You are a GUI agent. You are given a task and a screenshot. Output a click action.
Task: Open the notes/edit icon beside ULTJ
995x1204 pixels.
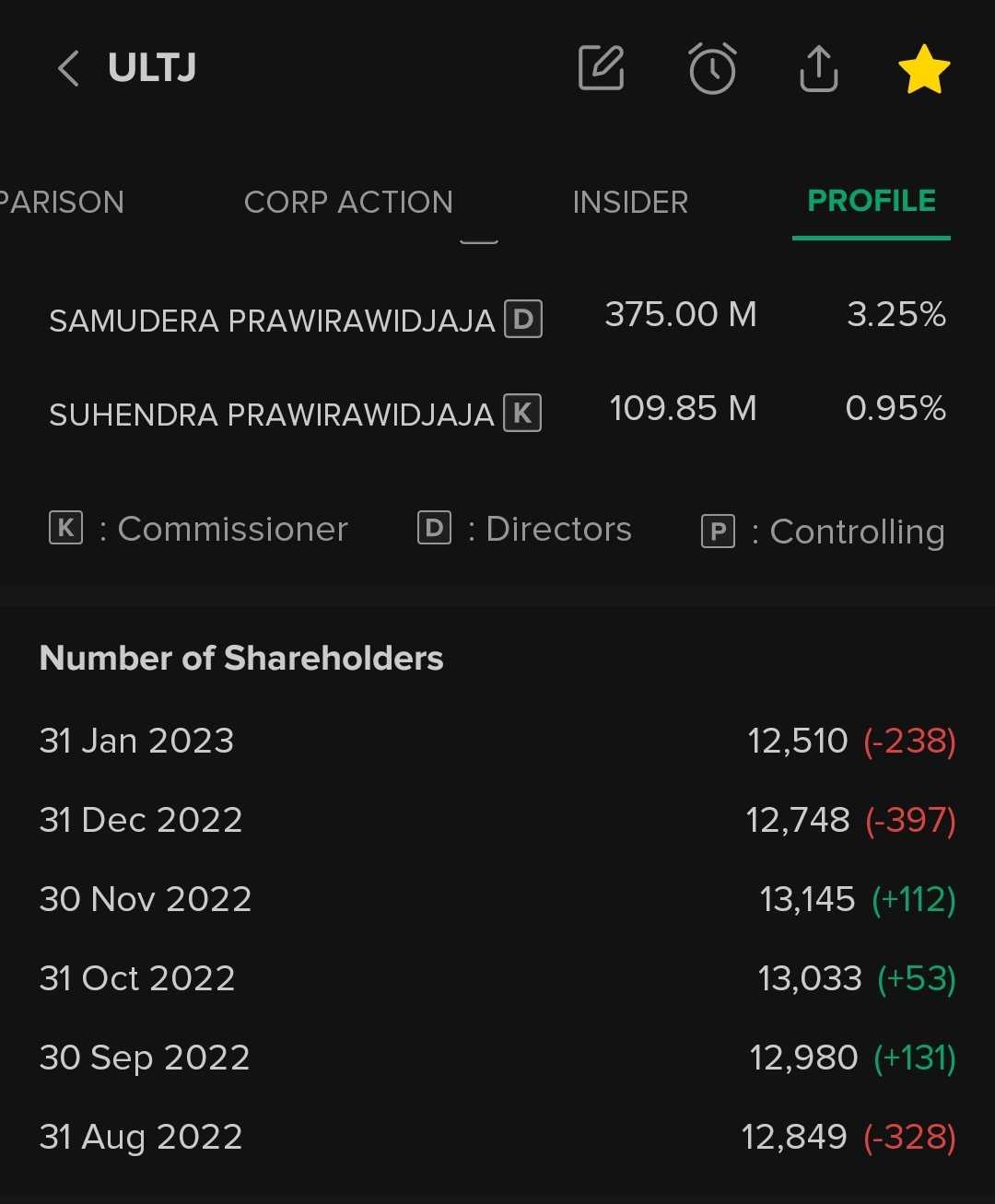[603, 68]
